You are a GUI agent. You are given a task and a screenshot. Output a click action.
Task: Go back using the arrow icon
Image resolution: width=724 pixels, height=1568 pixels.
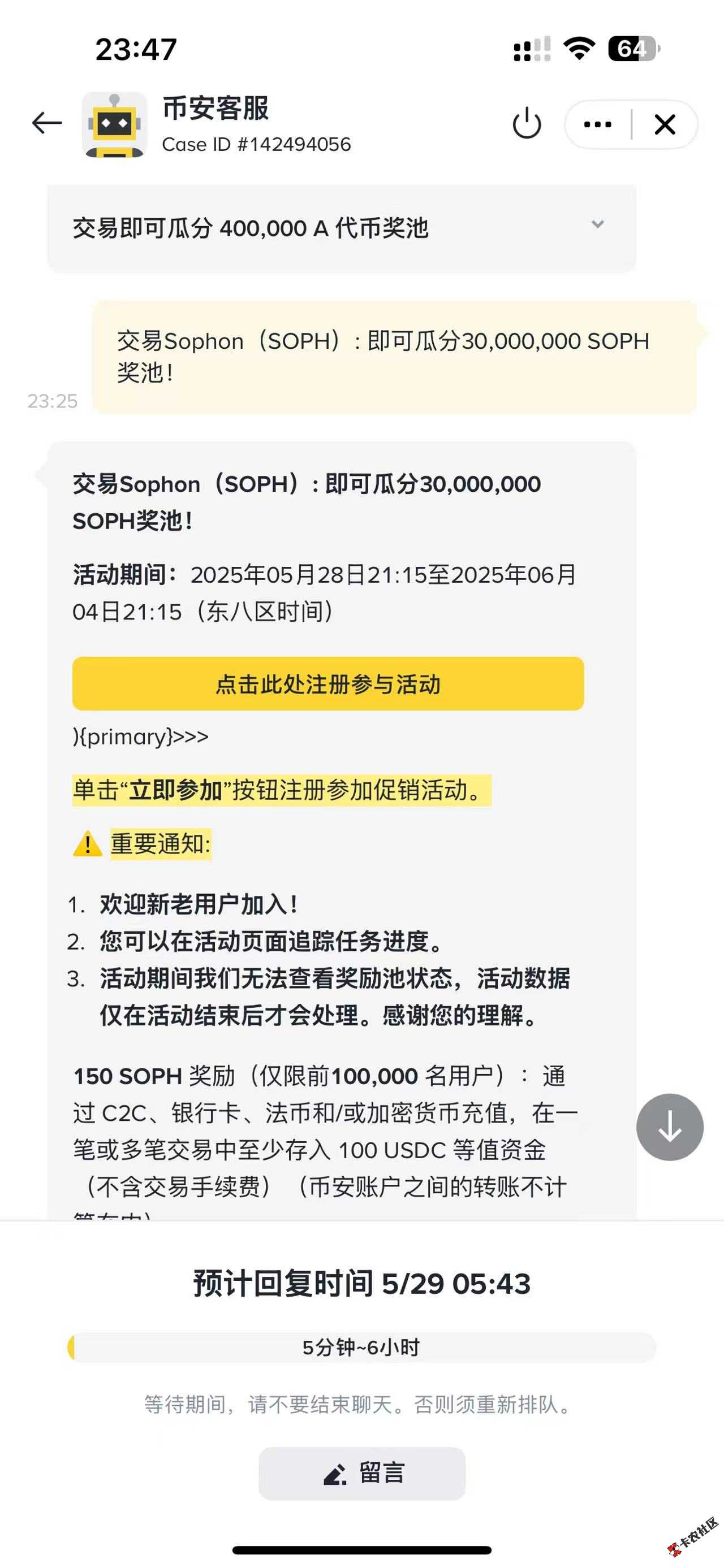(x=47, y=123)
